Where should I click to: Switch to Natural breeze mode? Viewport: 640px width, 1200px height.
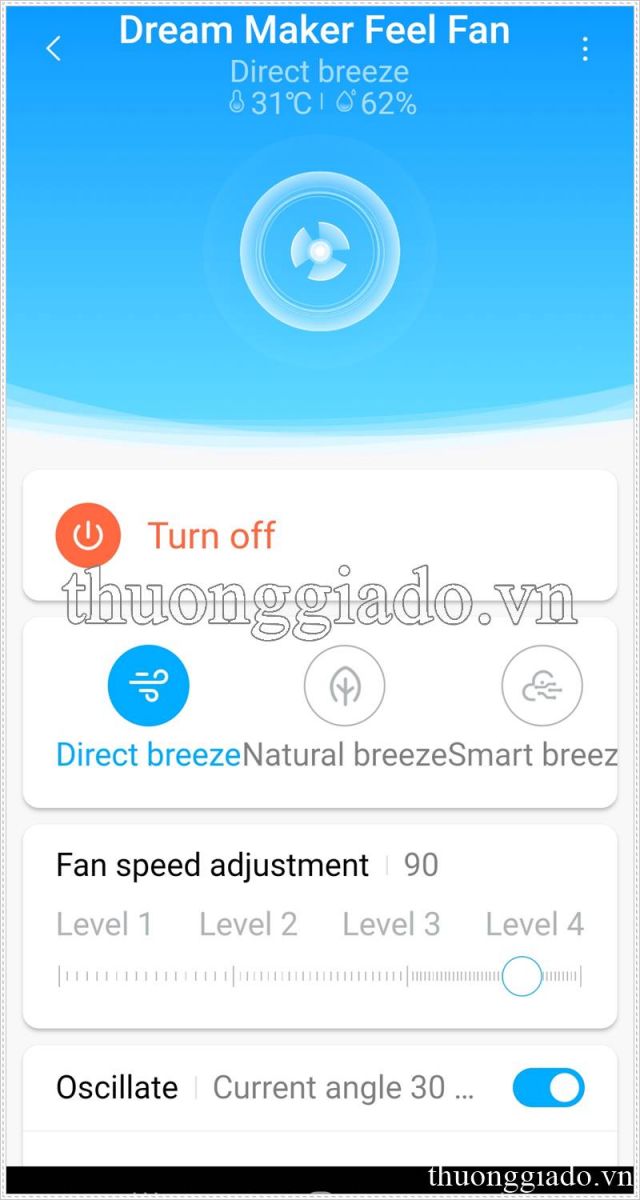point(344,686)
